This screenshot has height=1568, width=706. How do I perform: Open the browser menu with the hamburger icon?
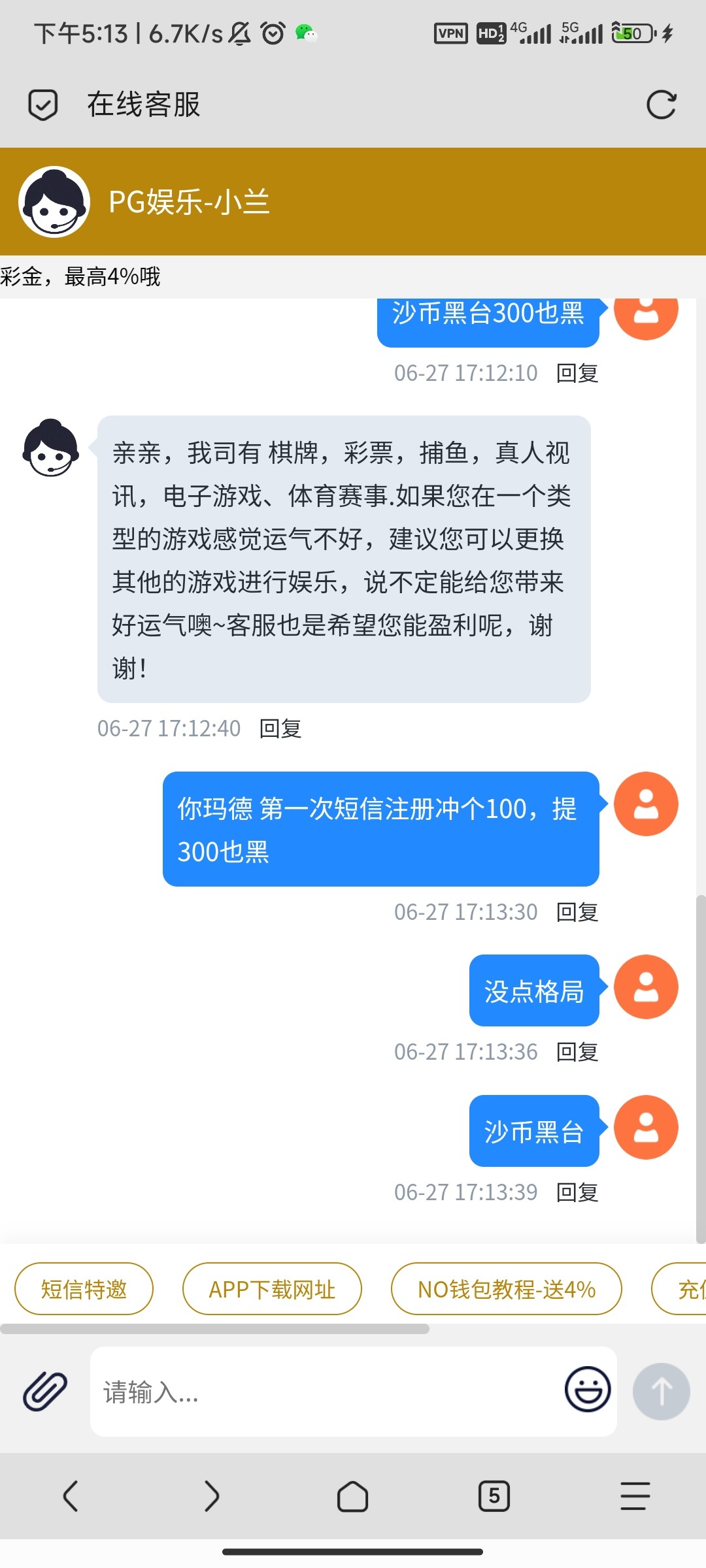pos(633,1495)
